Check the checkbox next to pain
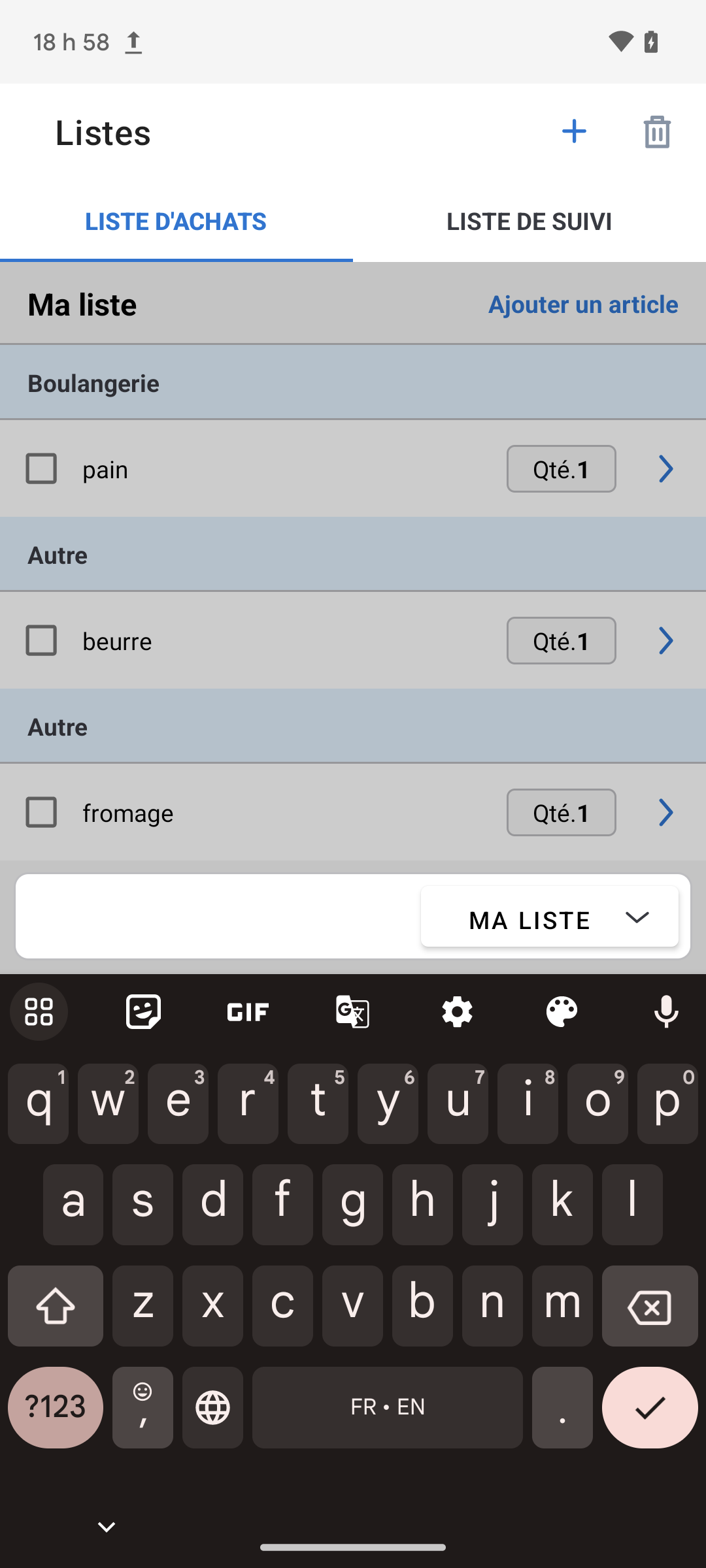This screenshot has height=1568, width=706. (x=41, y=468)
